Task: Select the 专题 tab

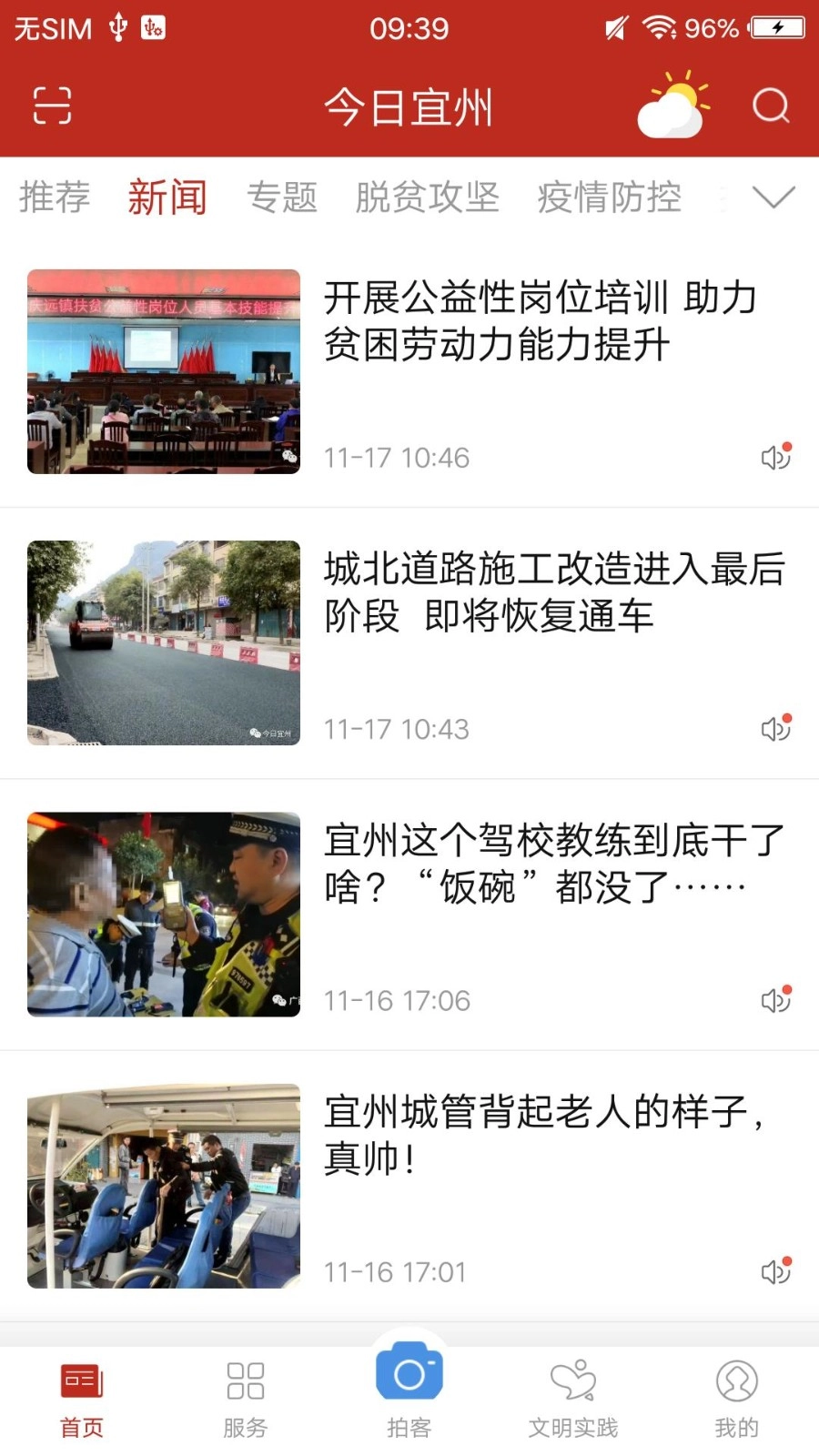Action: [282, 197]
